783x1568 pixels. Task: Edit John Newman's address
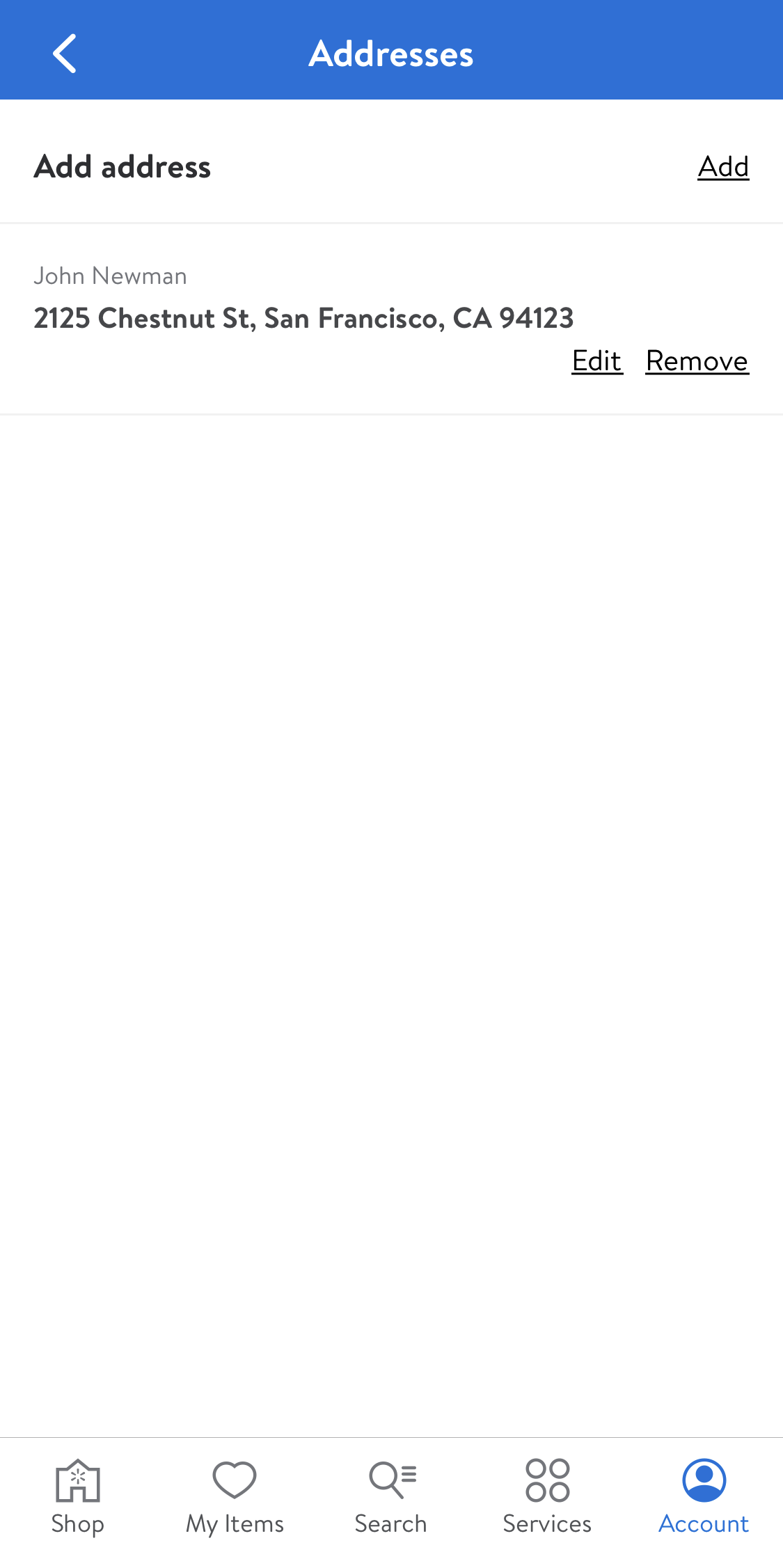596,361
